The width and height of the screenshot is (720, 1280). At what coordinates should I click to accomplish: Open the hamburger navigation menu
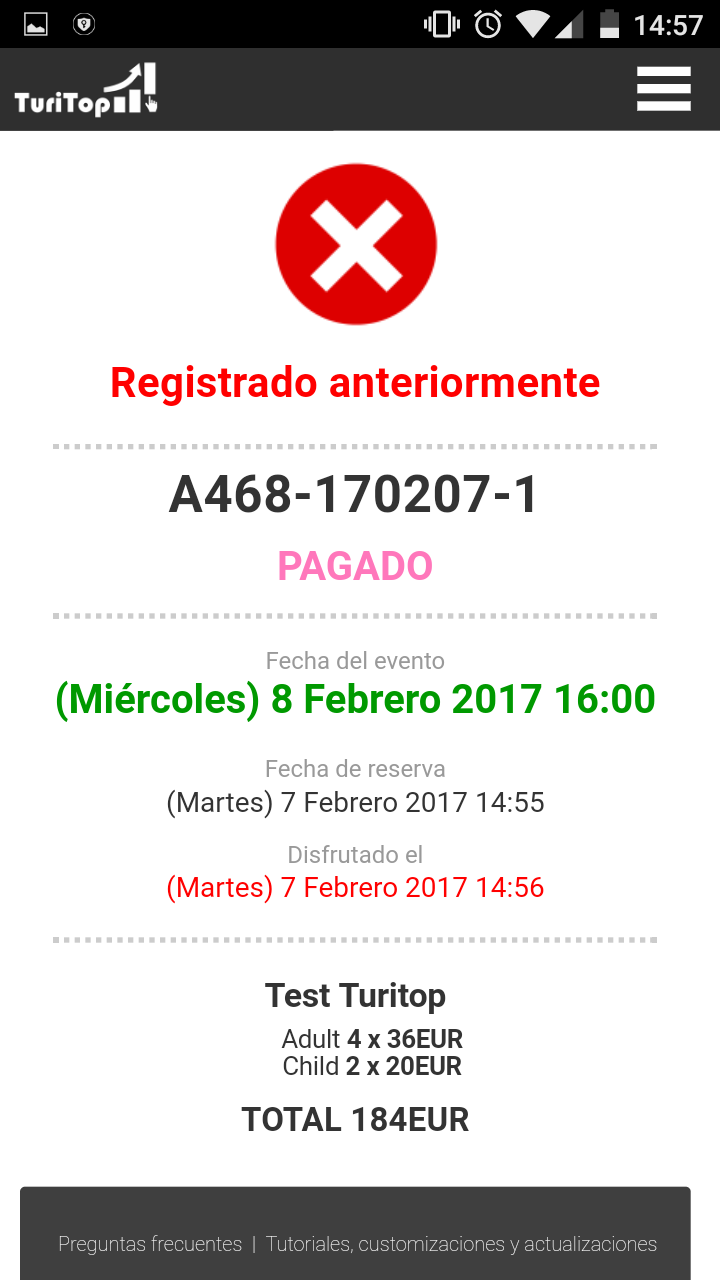tap(663, 88)
